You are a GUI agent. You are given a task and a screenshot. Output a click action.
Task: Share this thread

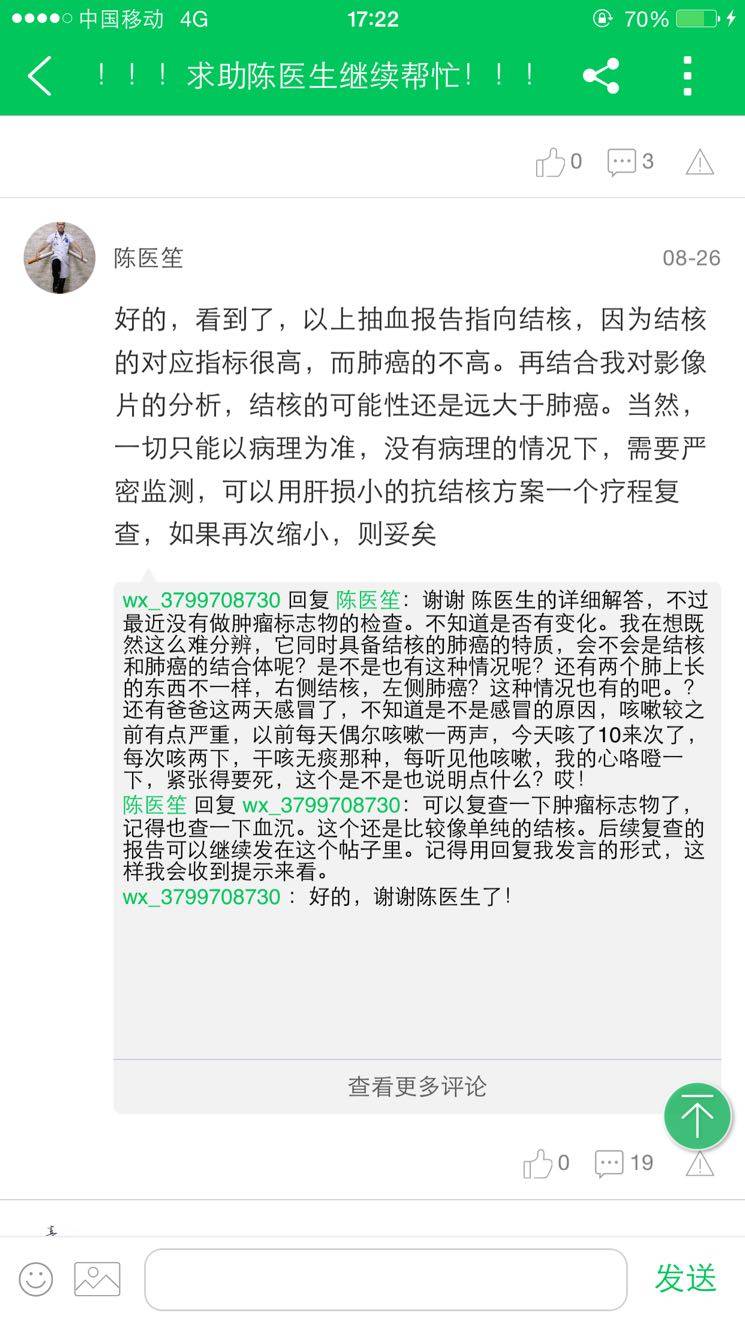pos(600,76)
